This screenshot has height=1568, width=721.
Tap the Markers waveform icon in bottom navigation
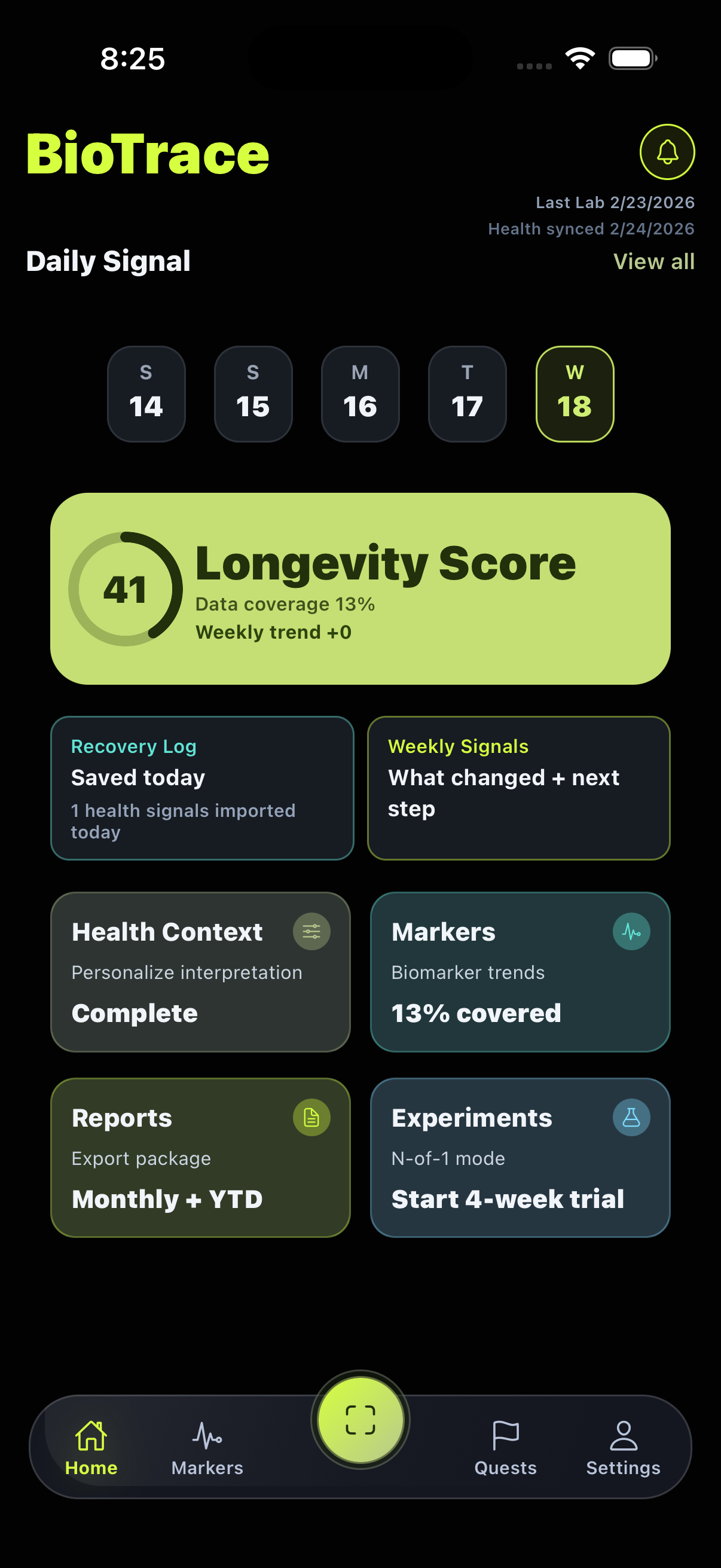(206, 1436)
